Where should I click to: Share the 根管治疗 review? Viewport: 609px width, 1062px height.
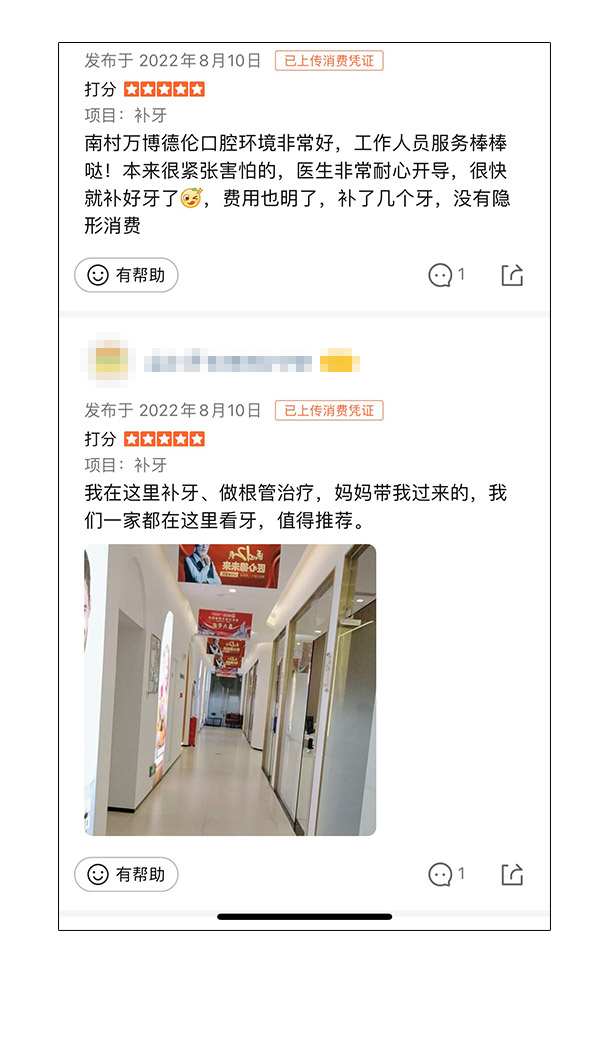(x=512, y=874)
